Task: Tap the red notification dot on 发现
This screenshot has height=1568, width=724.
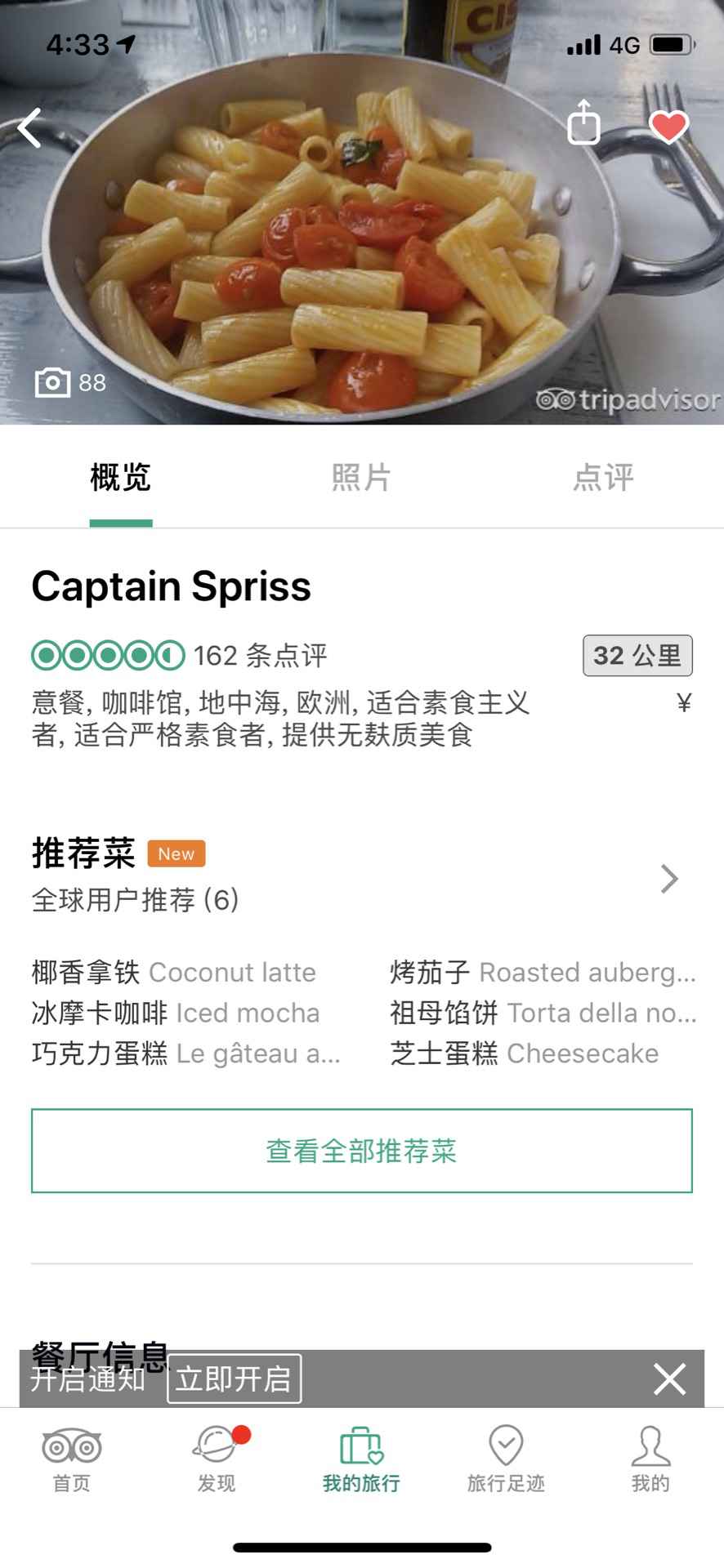Action: pos(241,1433)
